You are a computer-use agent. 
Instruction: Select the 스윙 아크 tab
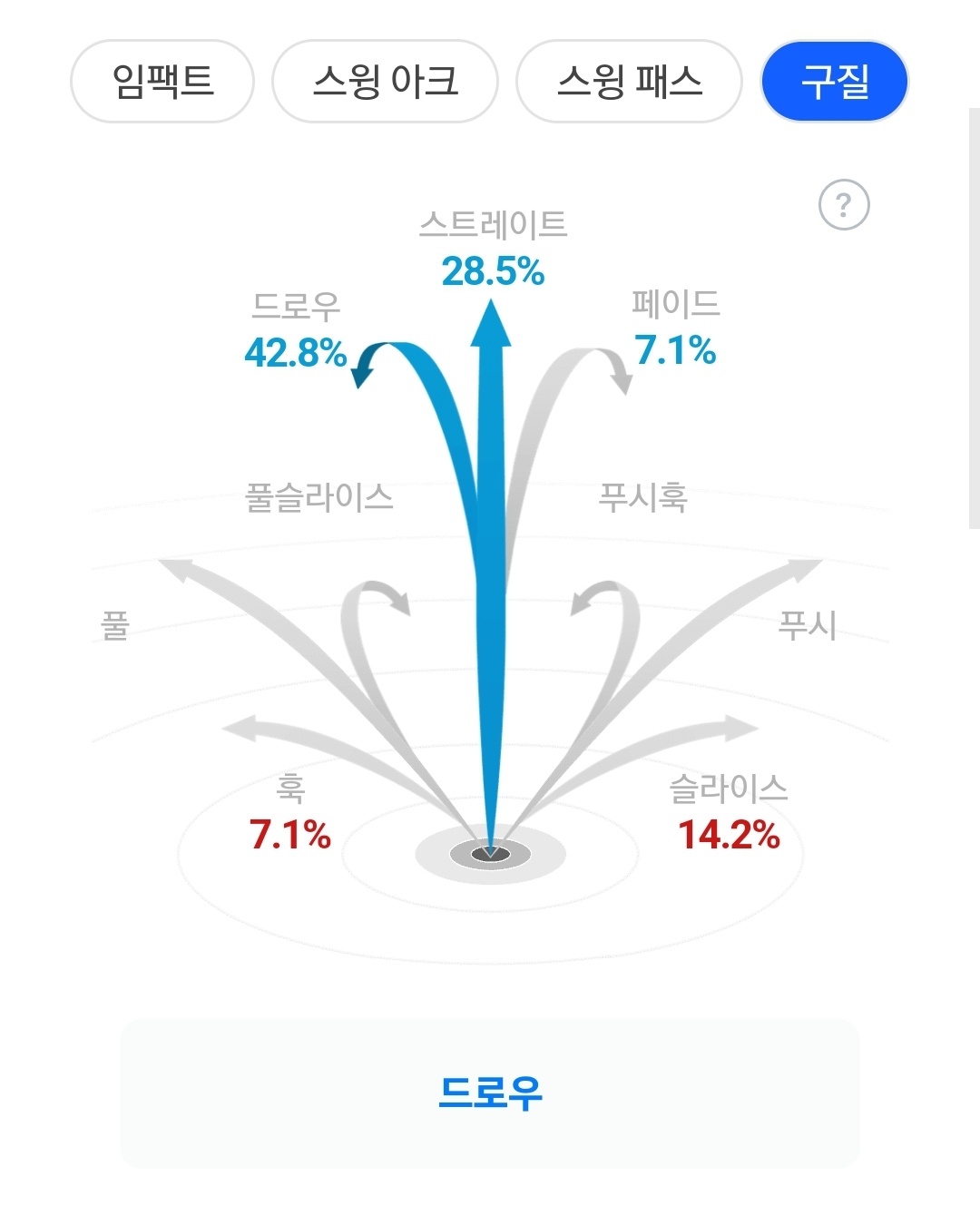coord(385,82)
